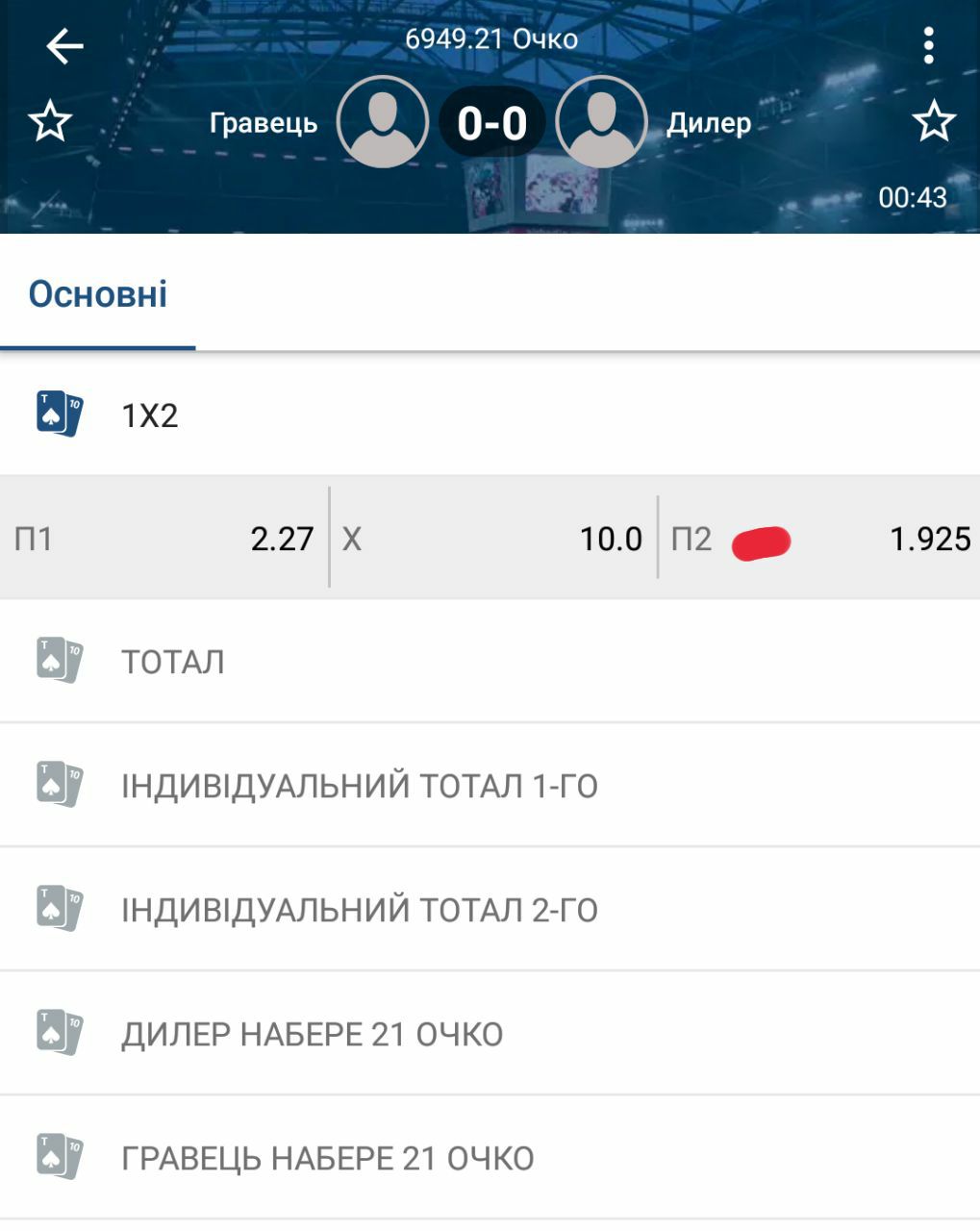Switch to the Основні tab
Image resolution: width=980 pixels, height=1231 pixels.
tap(98, 294)
